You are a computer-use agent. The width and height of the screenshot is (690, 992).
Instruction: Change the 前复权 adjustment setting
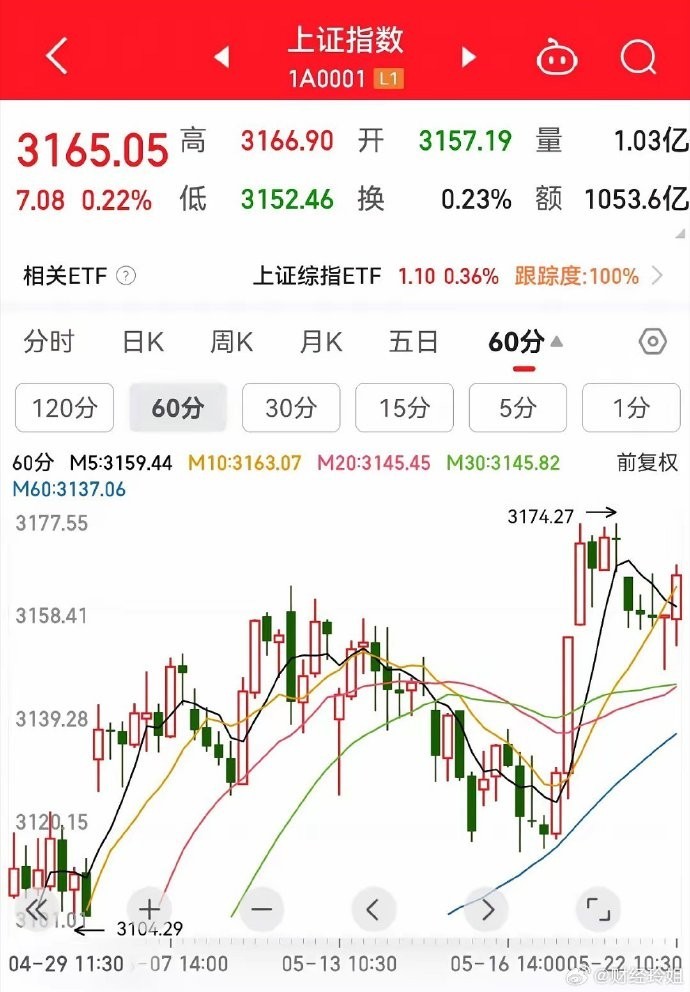tap(648, 463)
